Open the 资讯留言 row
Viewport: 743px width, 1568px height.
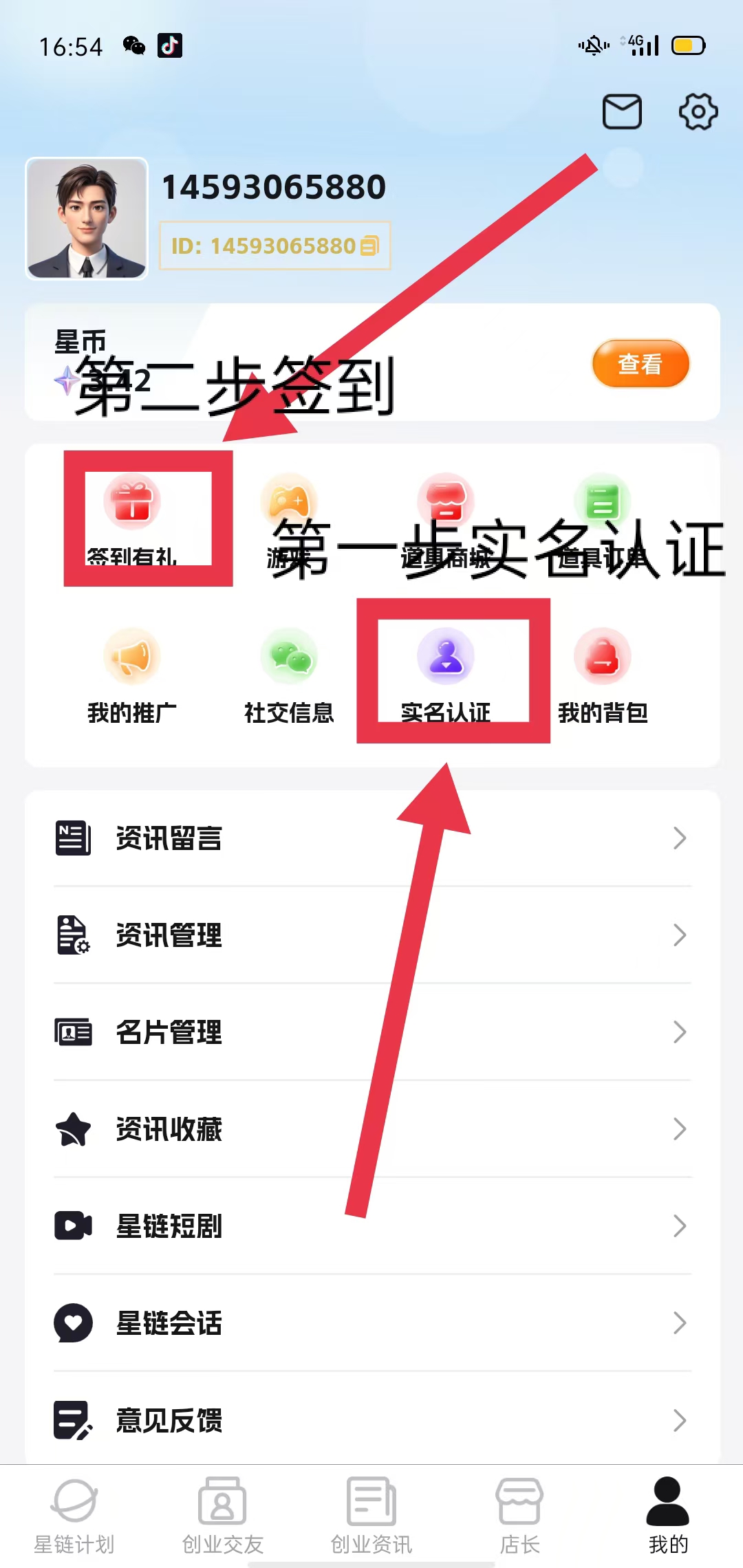click(372, 838)
